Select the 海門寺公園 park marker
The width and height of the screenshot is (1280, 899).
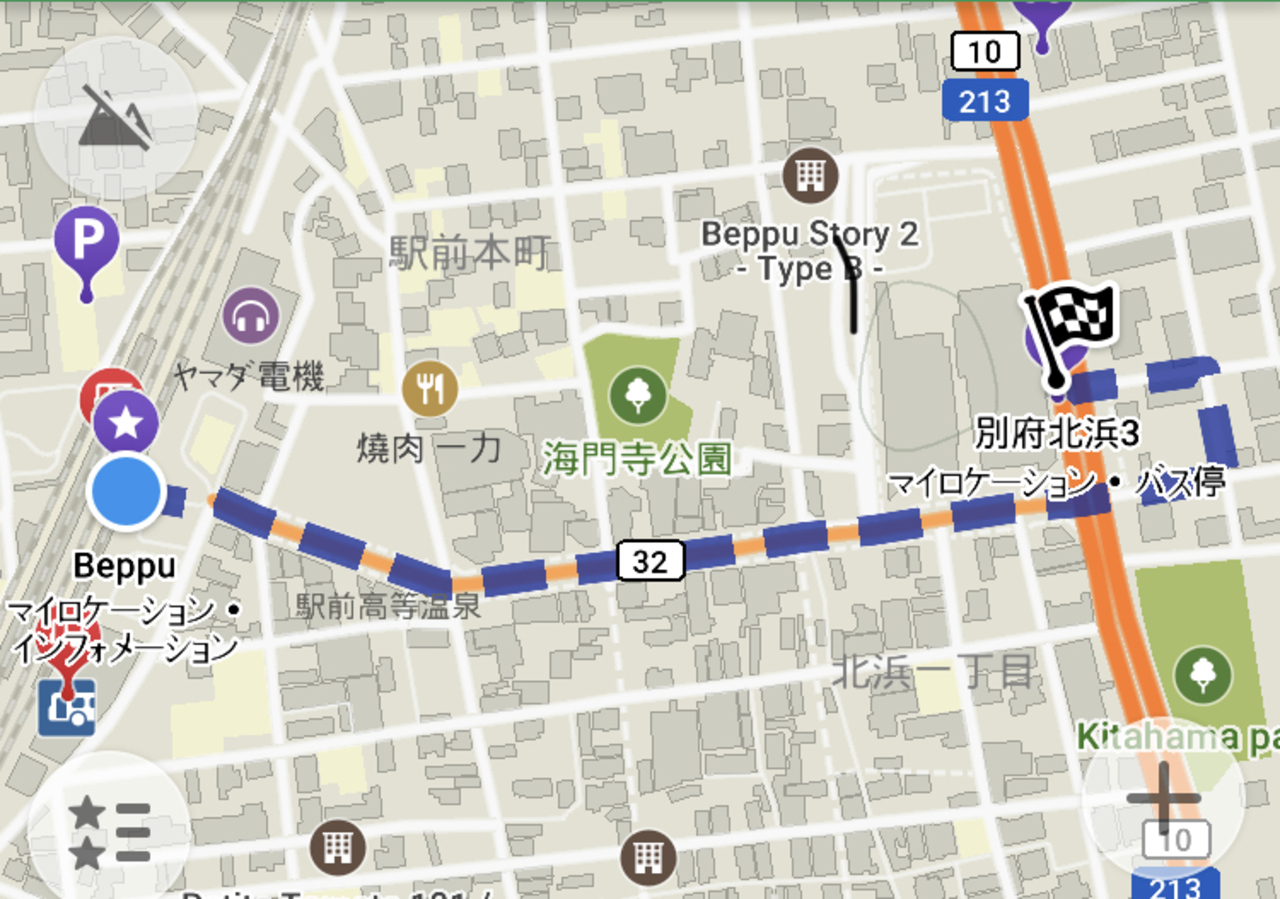click(x=636, y=393)
